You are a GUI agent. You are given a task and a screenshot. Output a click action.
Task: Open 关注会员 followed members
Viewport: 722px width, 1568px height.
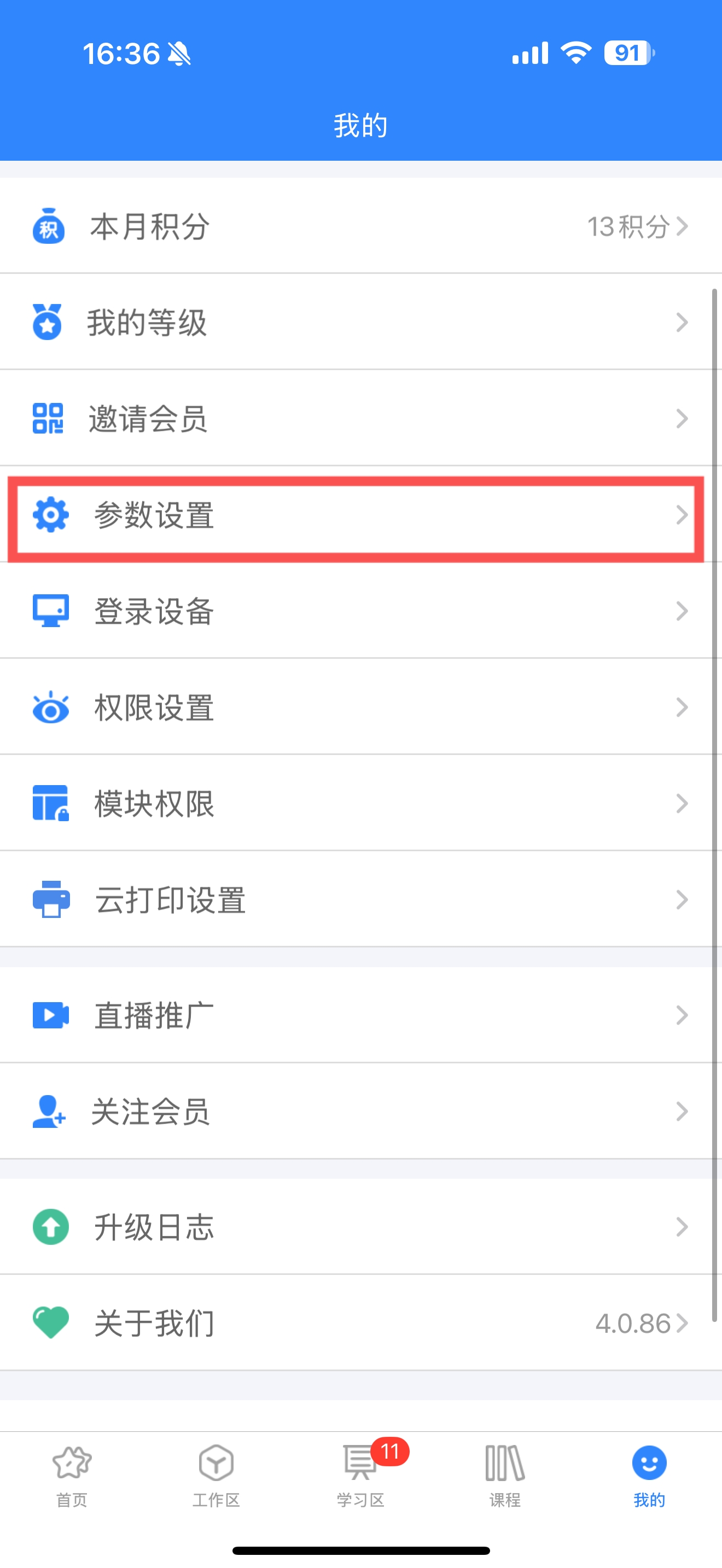pyautogui.click(x=361, y=1111)
